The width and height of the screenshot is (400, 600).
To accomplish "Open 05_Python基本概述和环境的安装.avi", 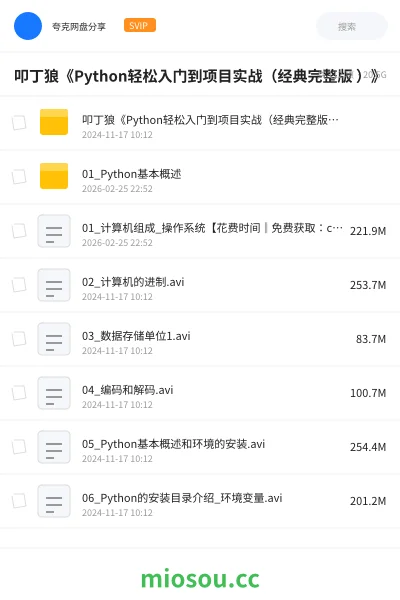I will (x=200, y=447).
